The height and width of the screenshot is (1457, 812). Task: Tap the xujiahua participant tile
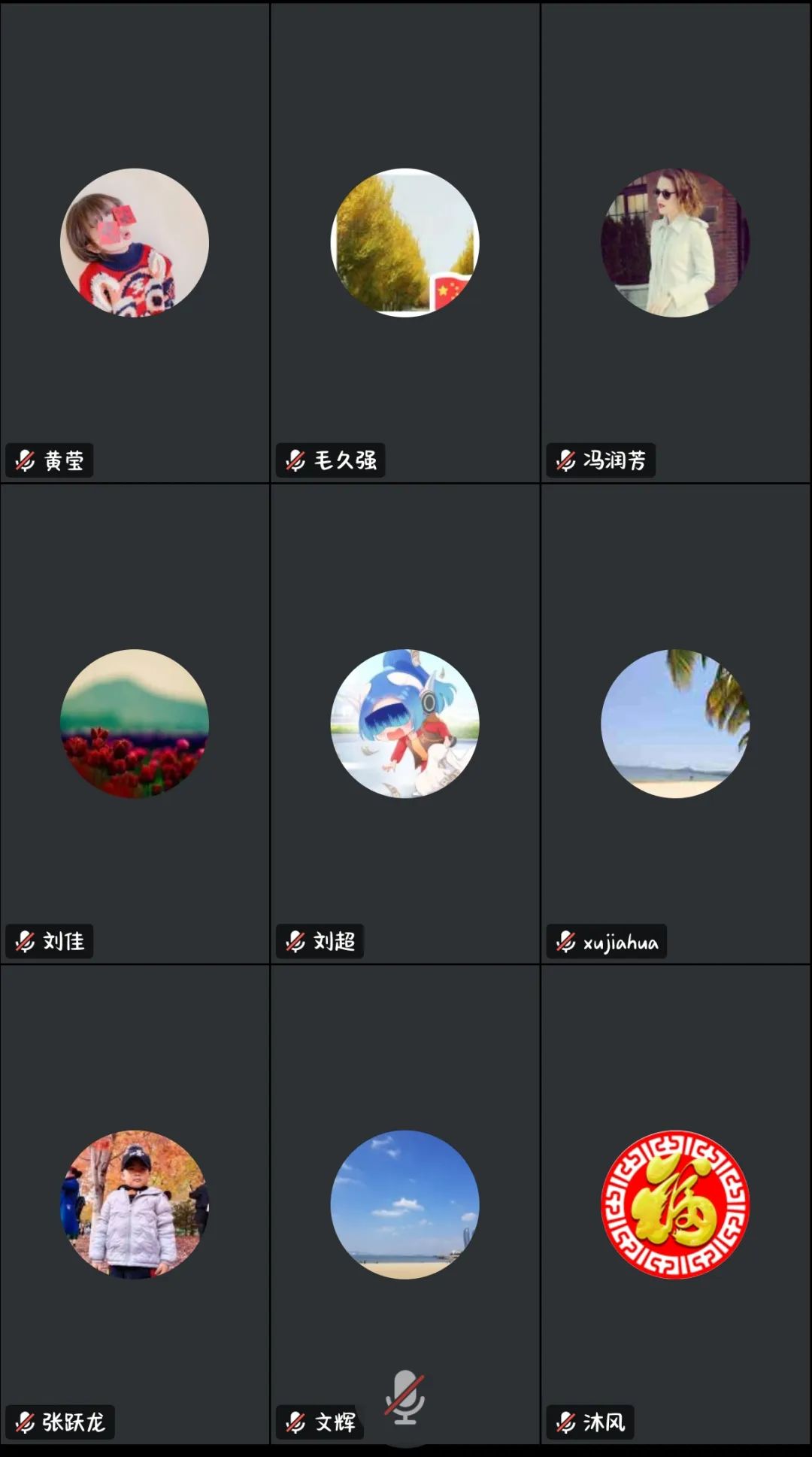click(675, 723)
